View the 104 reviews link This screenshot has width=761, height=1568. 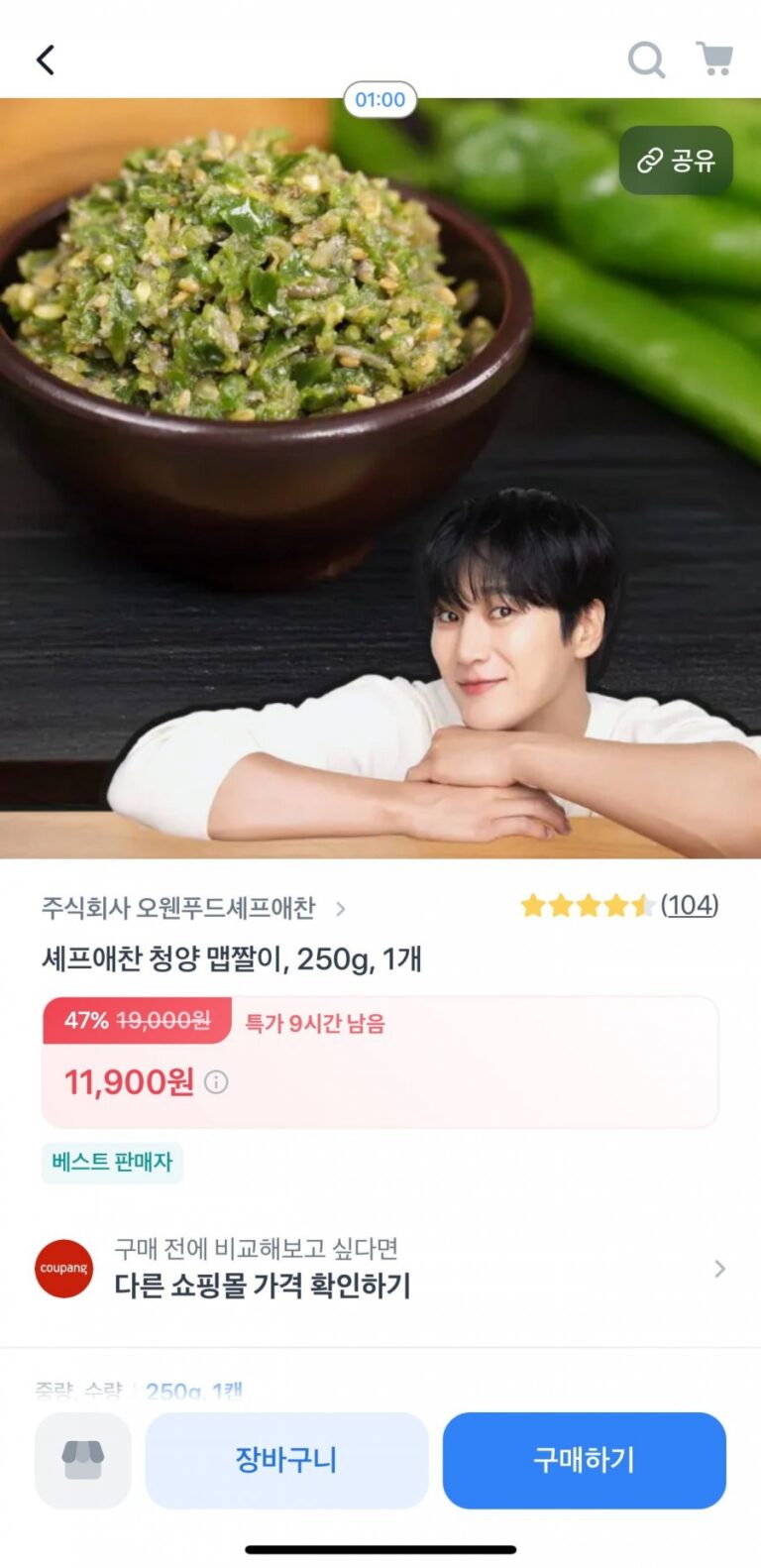[689, 905]
